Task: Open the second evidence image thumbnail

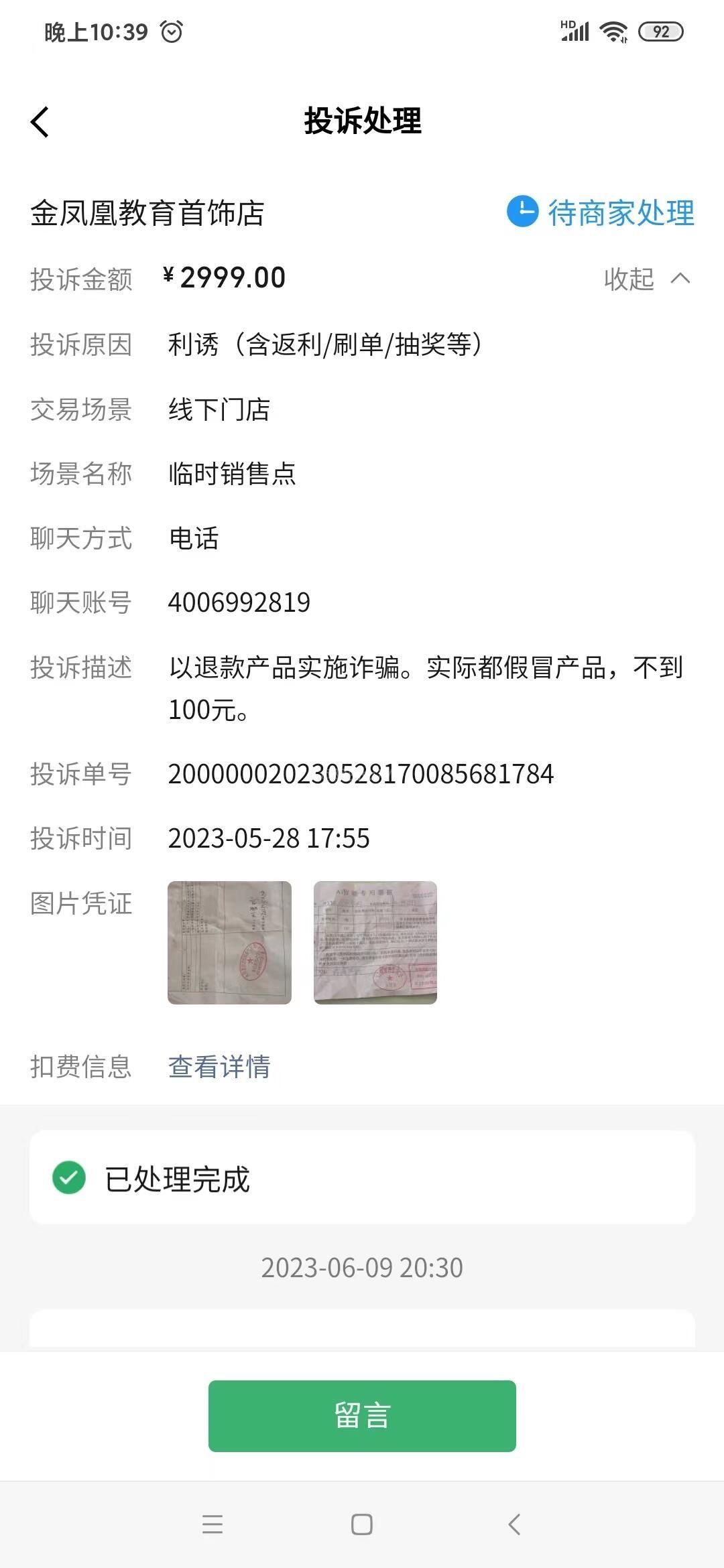Action: 375,942
